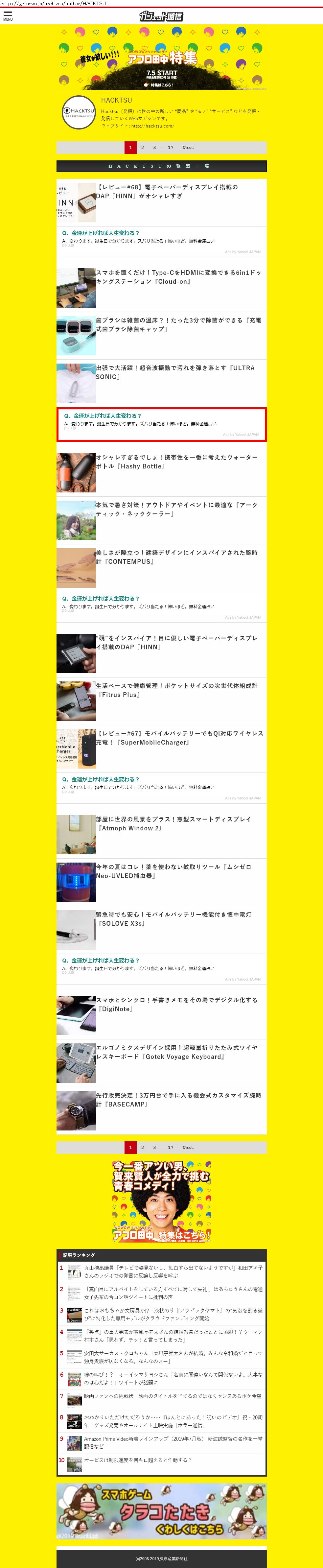This screenshot has height=1568, width=323.
Task: Open the Type-C docking station『Cloud-on』article
Action: [x=178, y=277]
